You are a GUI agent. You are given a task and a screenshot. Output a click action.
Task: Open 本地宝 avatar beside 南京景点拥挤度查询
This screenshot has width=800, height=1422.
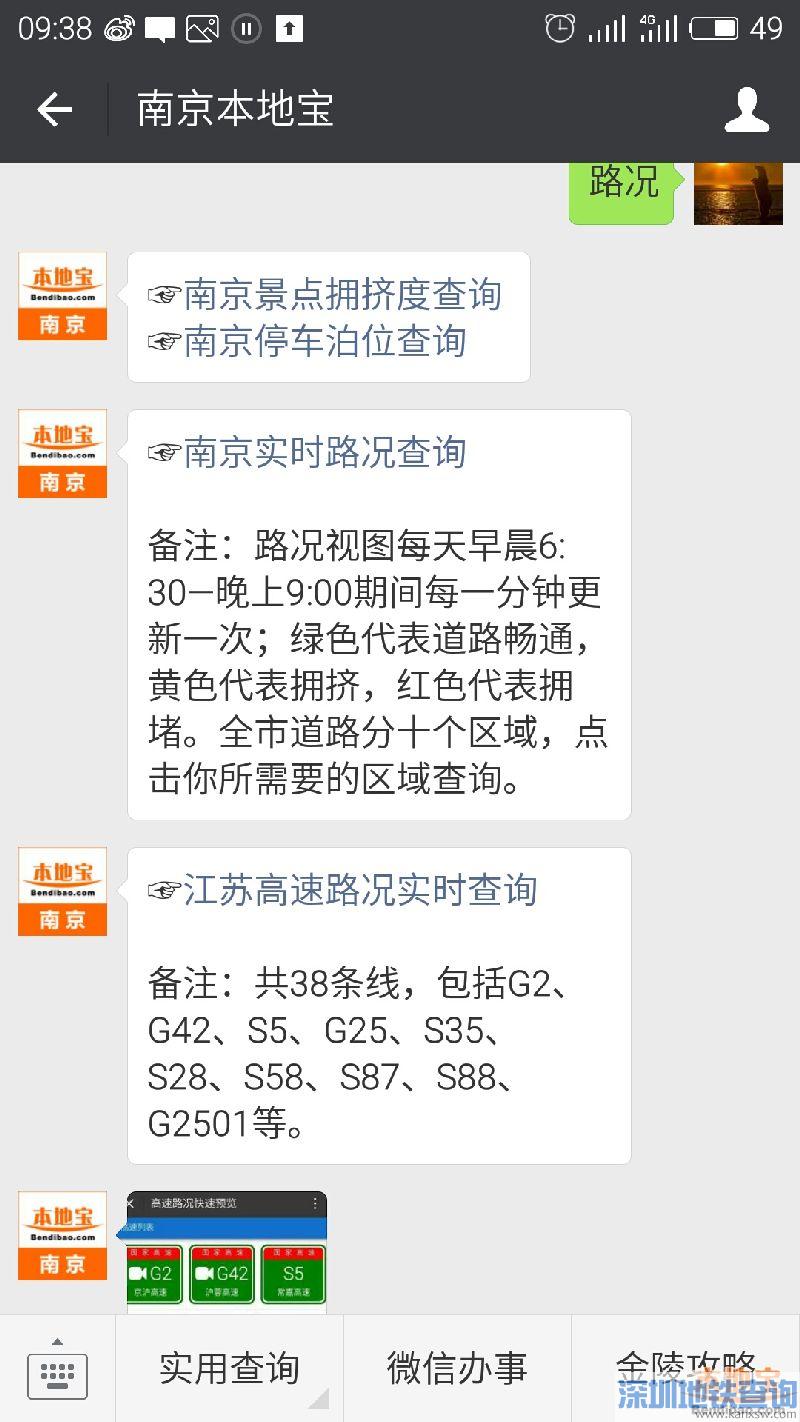(62, 296)
